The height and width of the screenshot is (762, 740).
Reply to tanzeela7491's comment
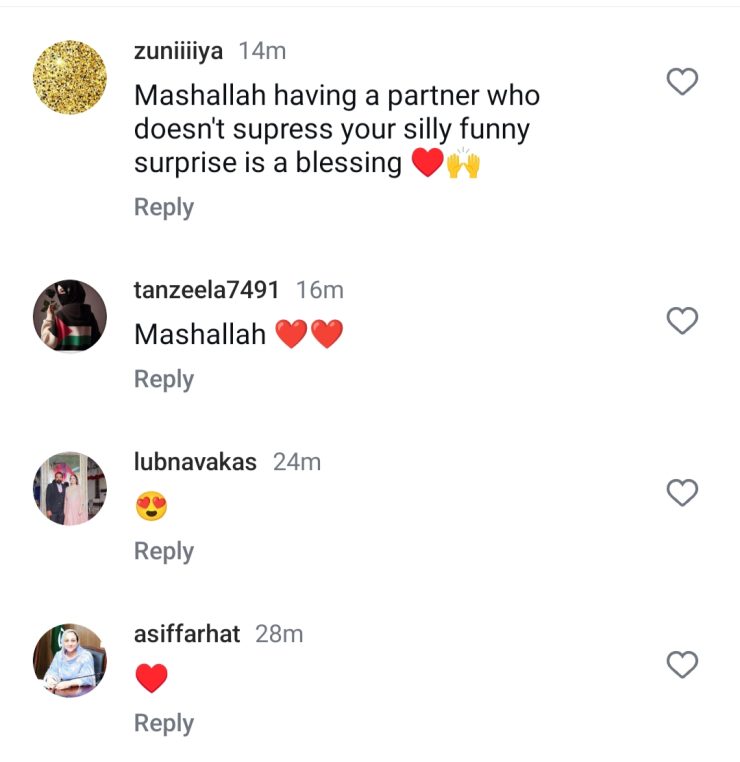tap(164, 379)
